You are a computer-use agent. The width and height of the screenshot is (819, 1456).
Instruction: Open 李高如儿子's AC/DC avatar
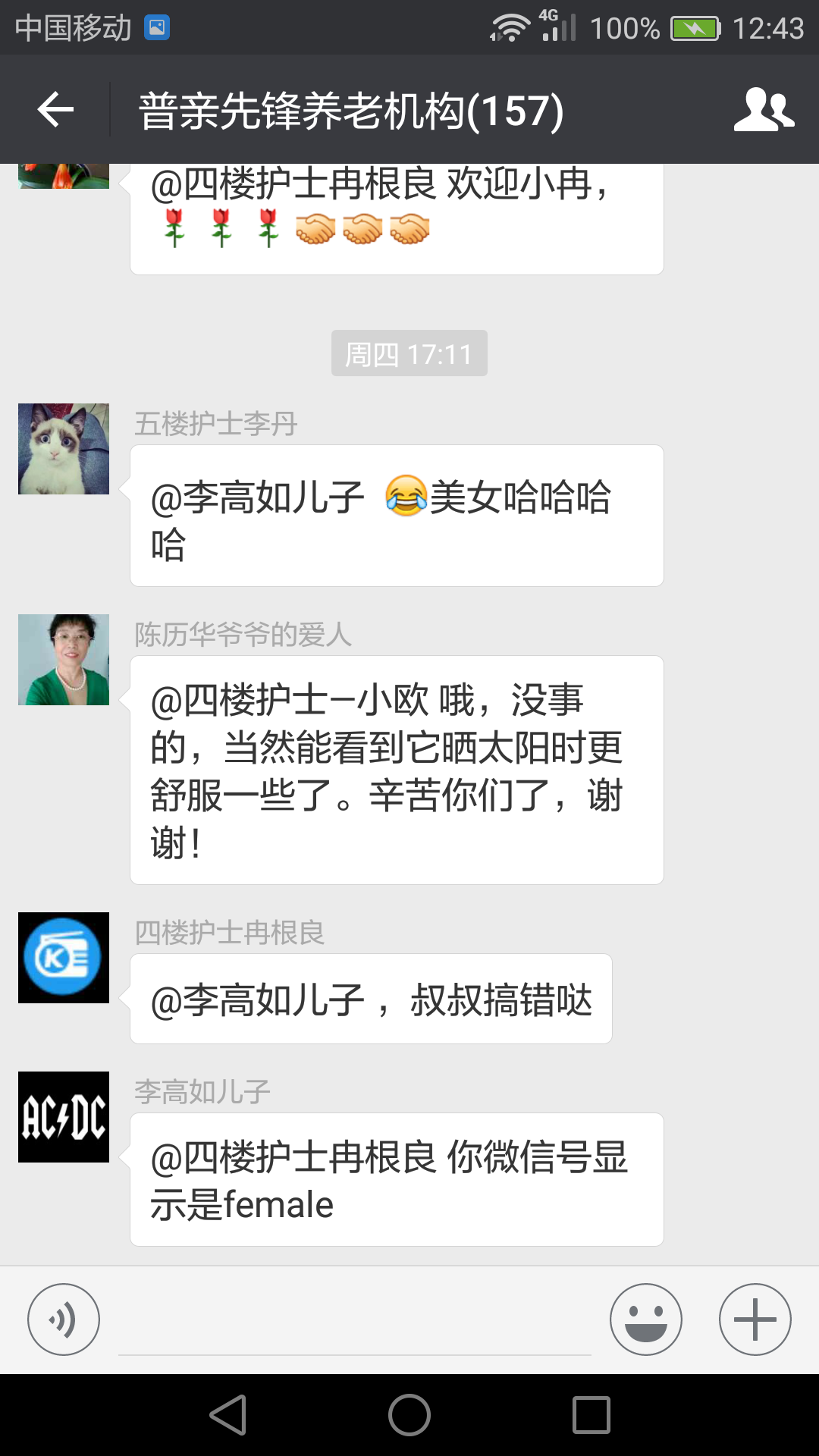[64, 1117]
